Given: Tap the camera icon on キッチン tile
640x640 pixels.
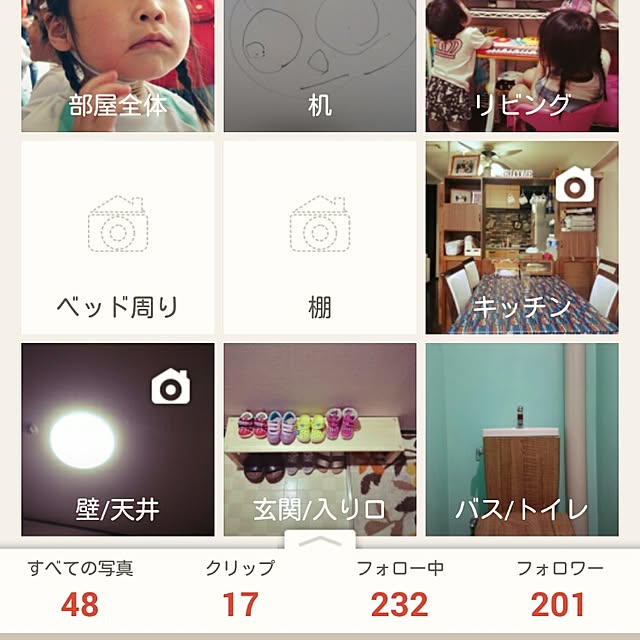Looking at the screenshot, I should pos(575,184).
